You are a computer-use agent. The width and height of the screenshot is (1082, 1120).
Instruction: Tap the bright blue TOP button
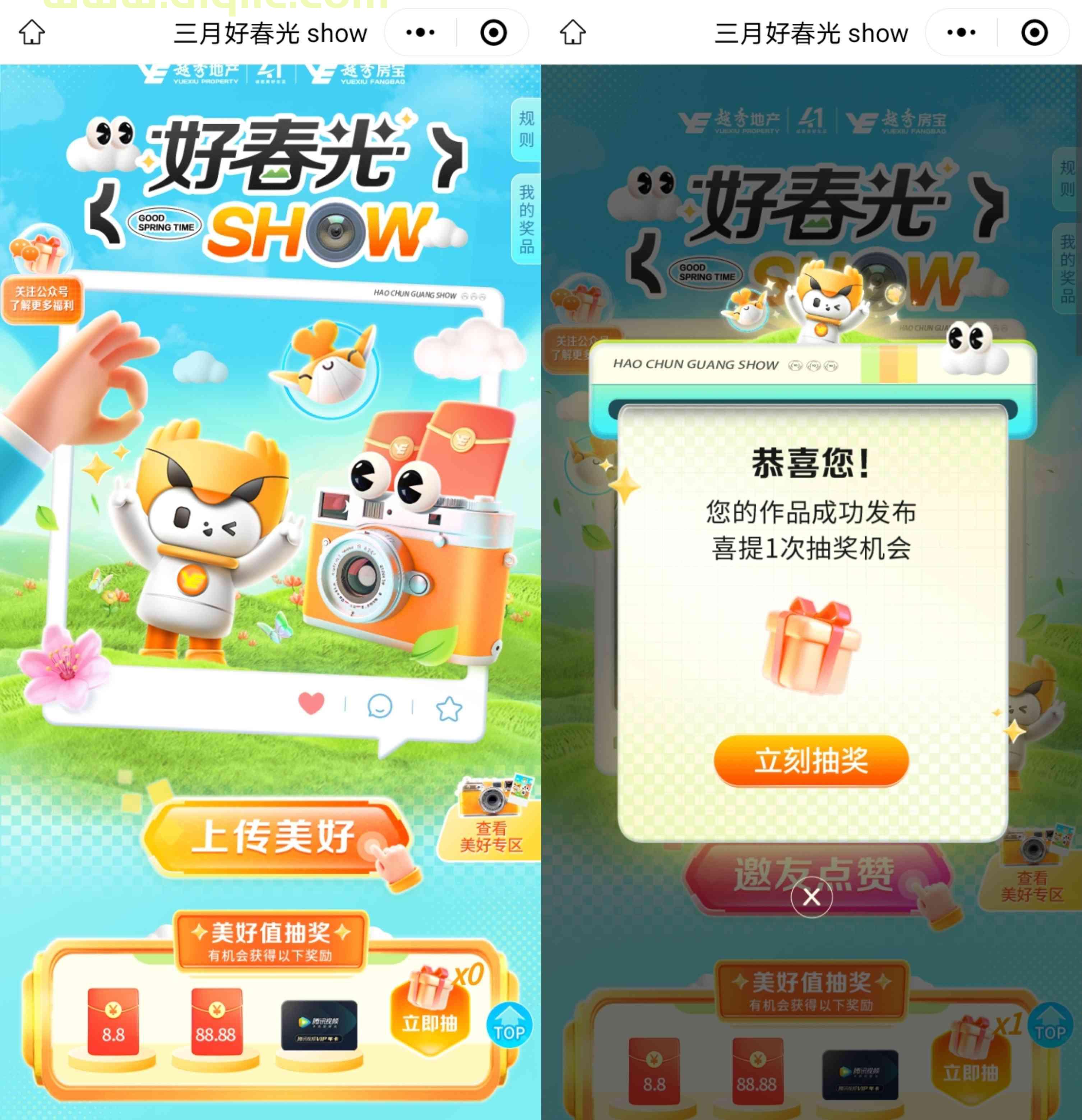pos(509,1026)
